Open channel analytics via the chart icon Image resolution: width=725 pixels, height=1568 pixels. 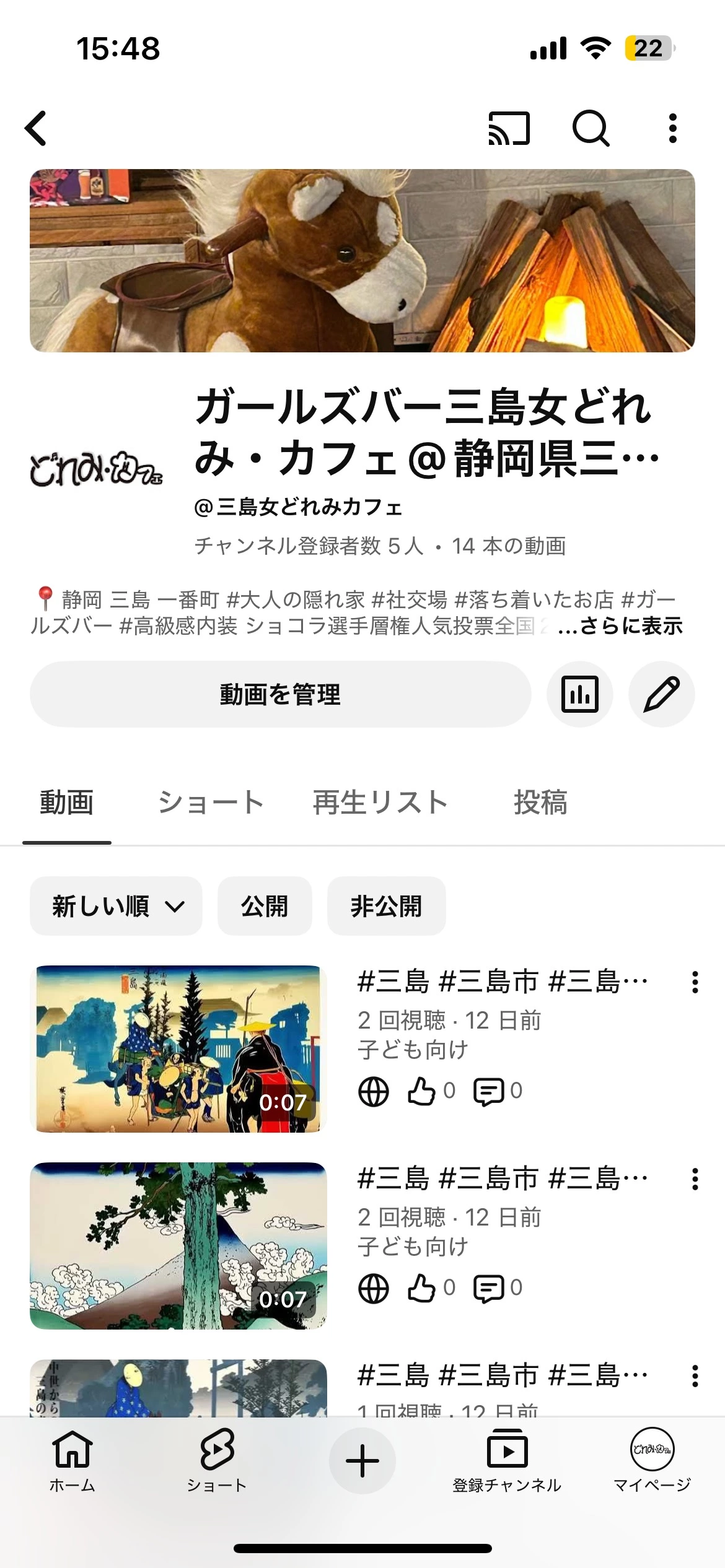pos(580,694)
